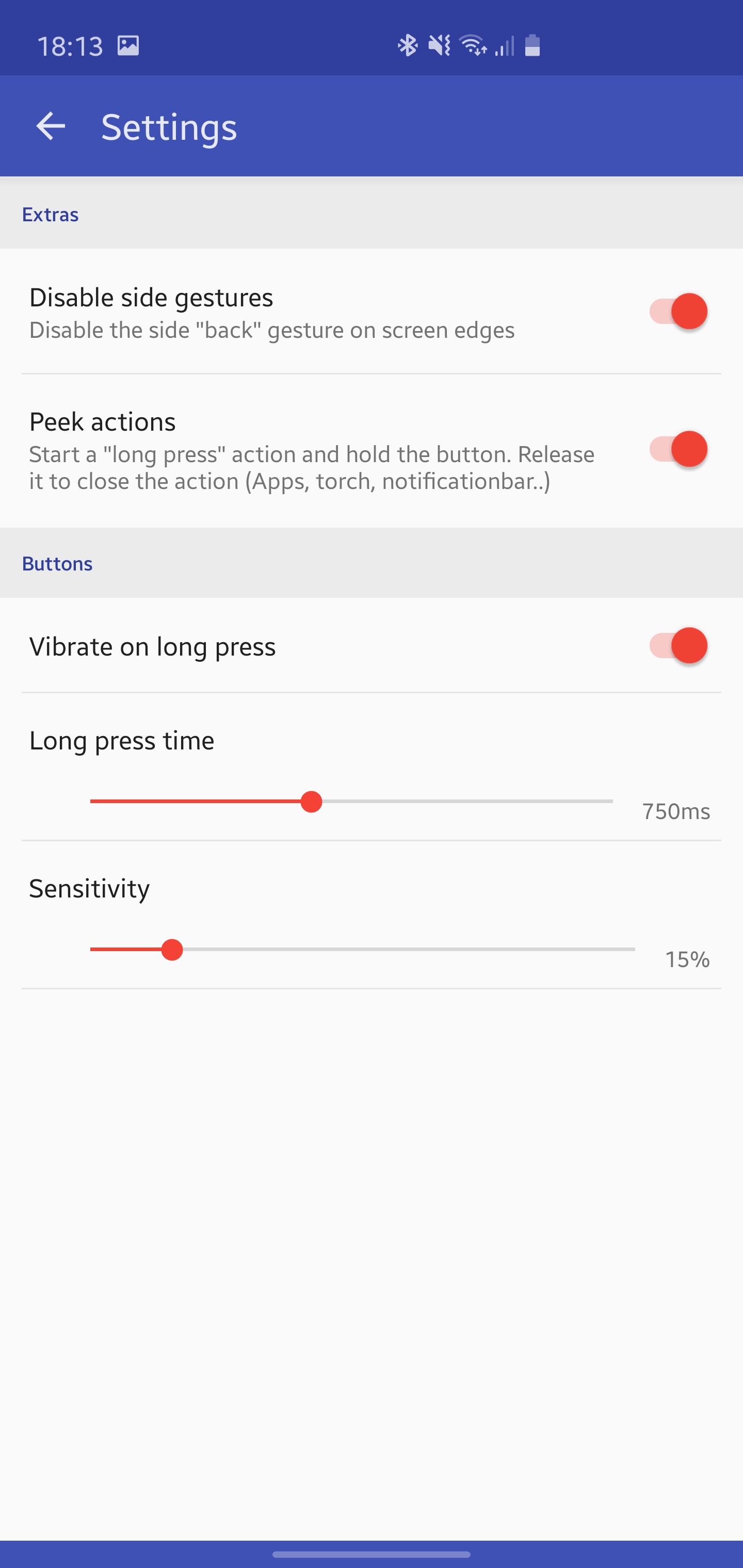Click the back arrow in the app bar
This screenshot has width=743, height=1568.
50,126
